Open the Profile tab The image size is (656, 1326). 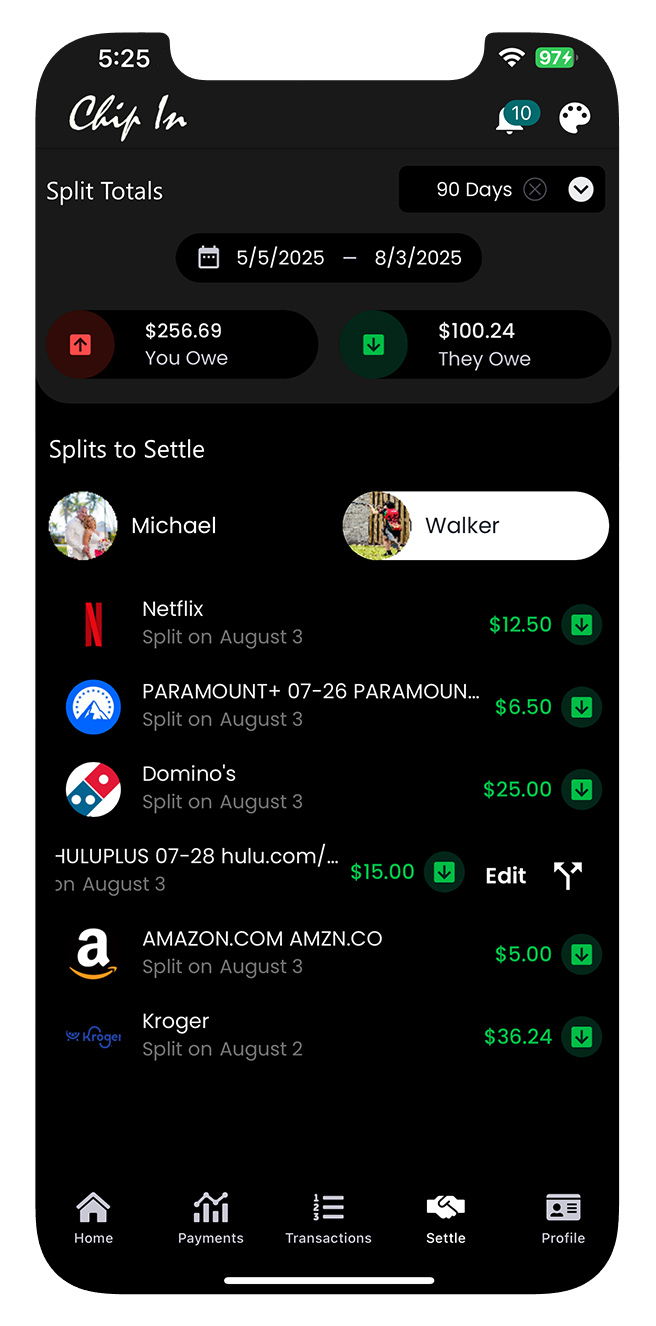563,1218
